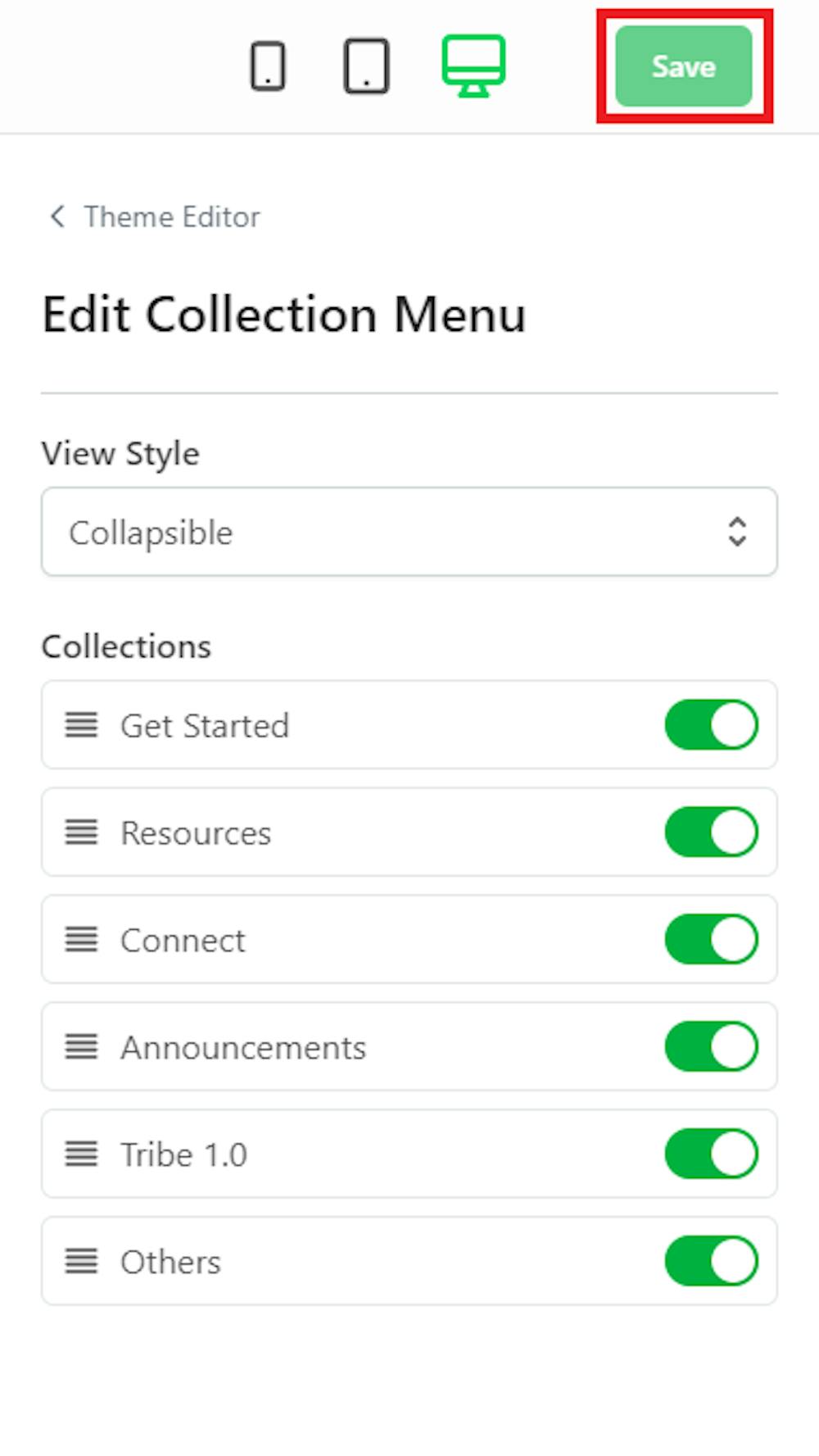
Task: Disable the Get Started collection
Action: click(x=711, y=724)
